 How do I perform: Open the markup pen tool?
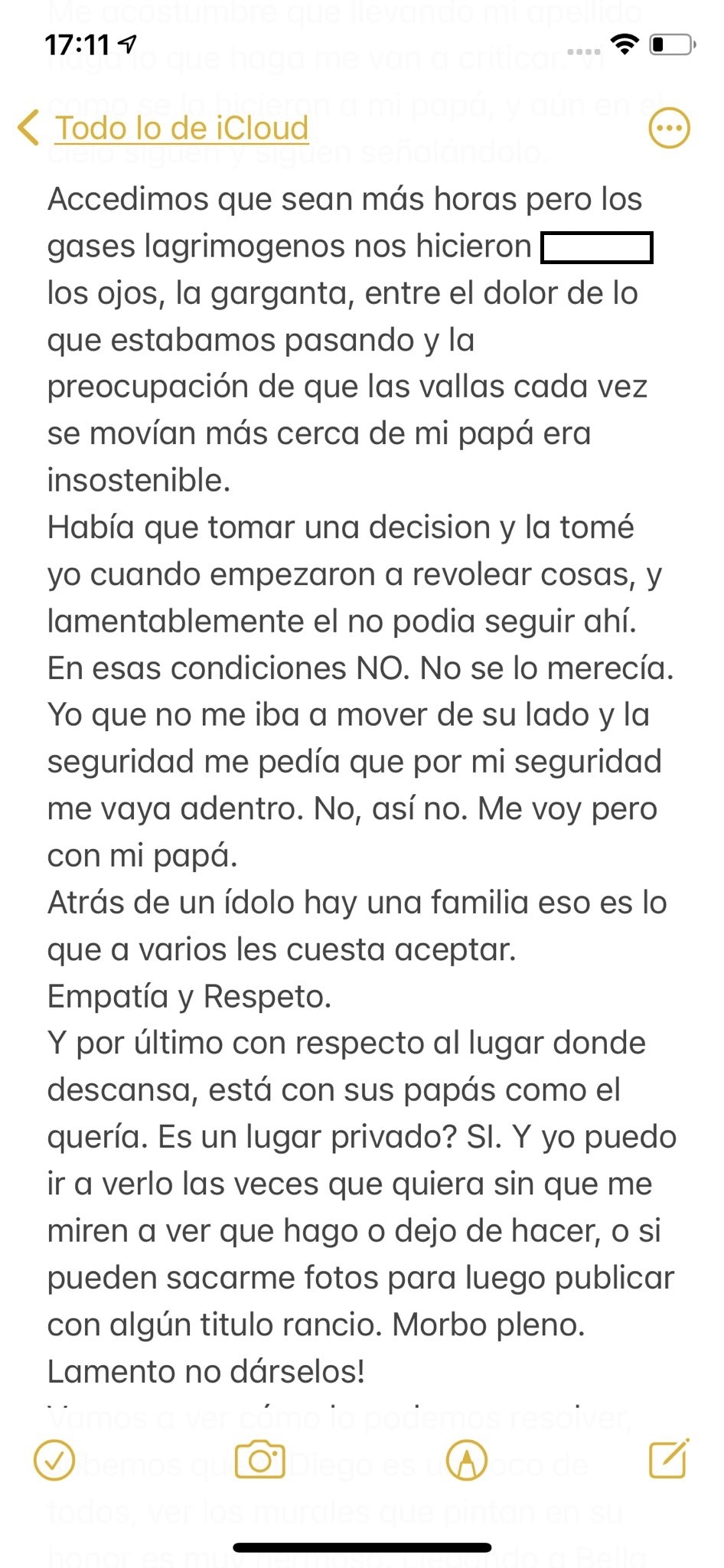point(467,1460)
